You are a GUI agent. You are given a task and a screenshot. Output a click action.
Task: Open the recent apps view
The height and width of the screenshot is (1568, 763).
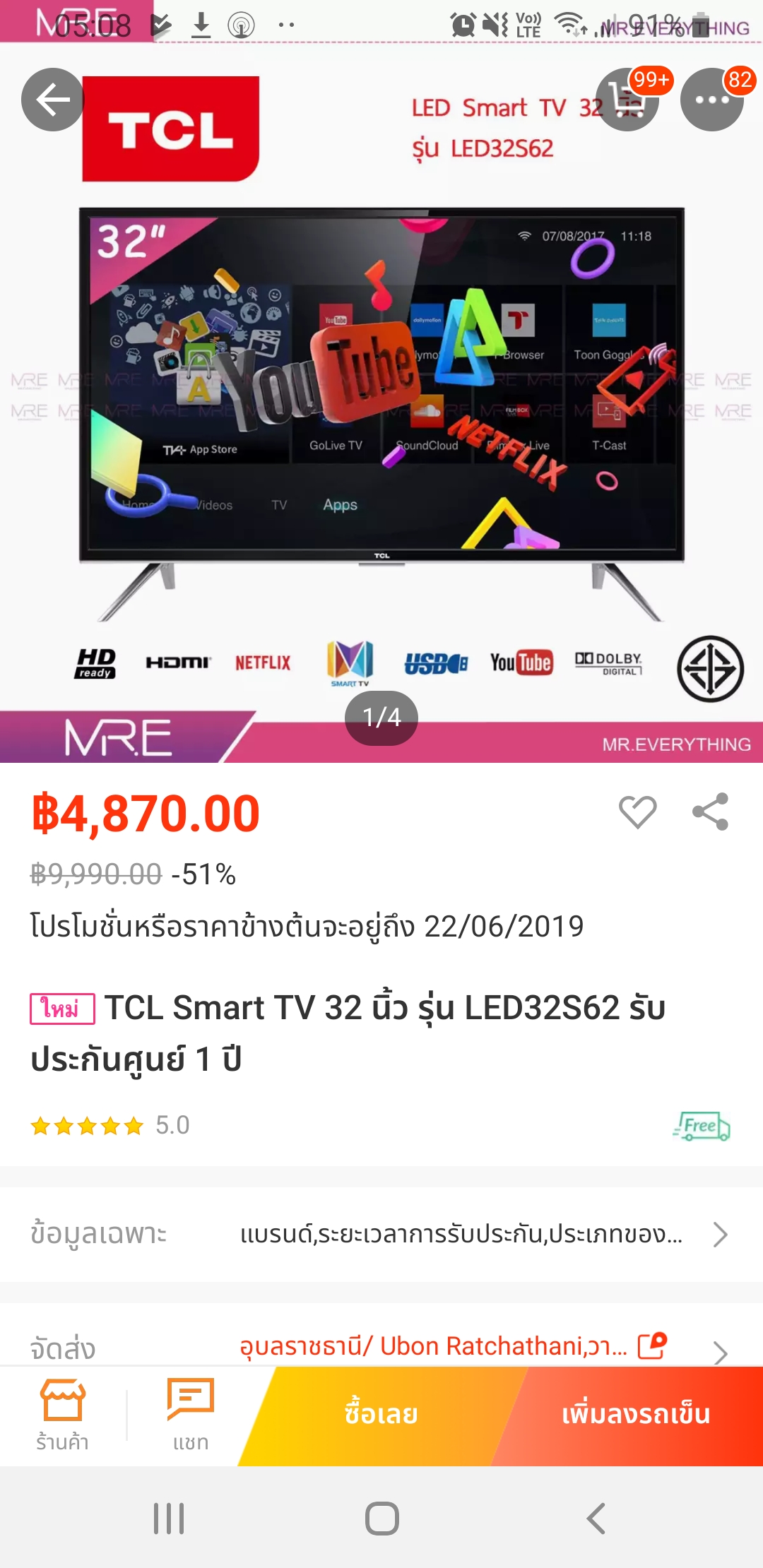coord(169,1519)
